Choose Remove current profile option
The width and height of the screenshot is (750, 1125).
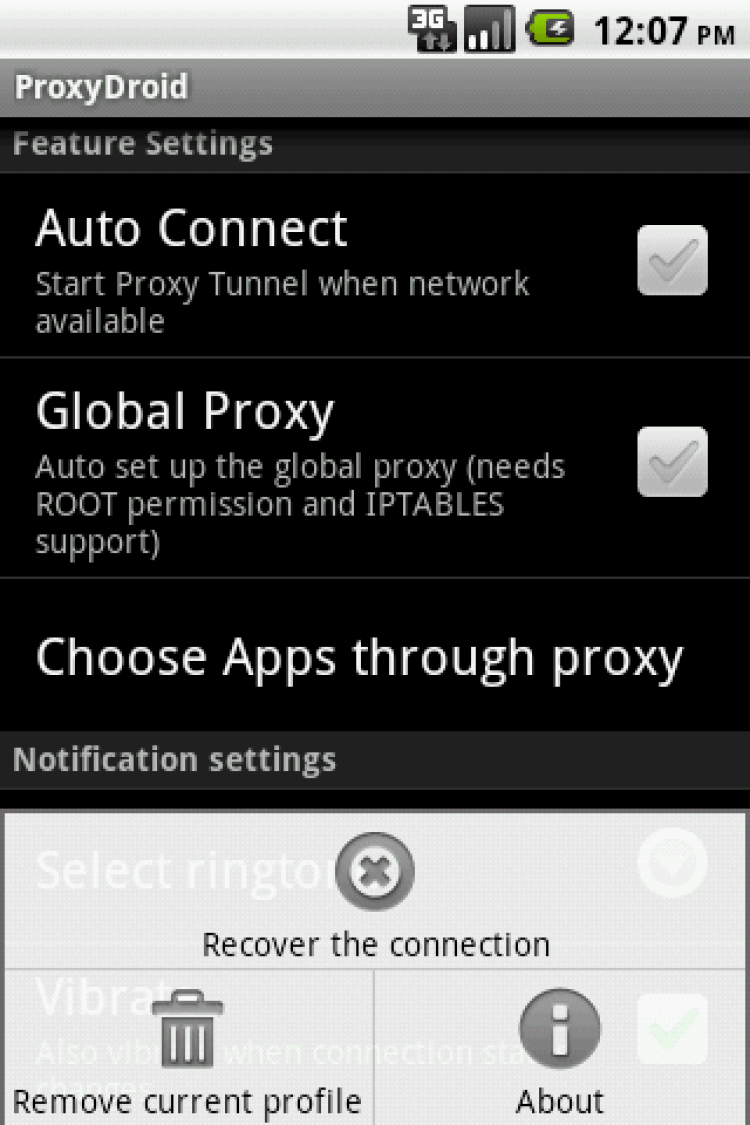point(187,1050)
